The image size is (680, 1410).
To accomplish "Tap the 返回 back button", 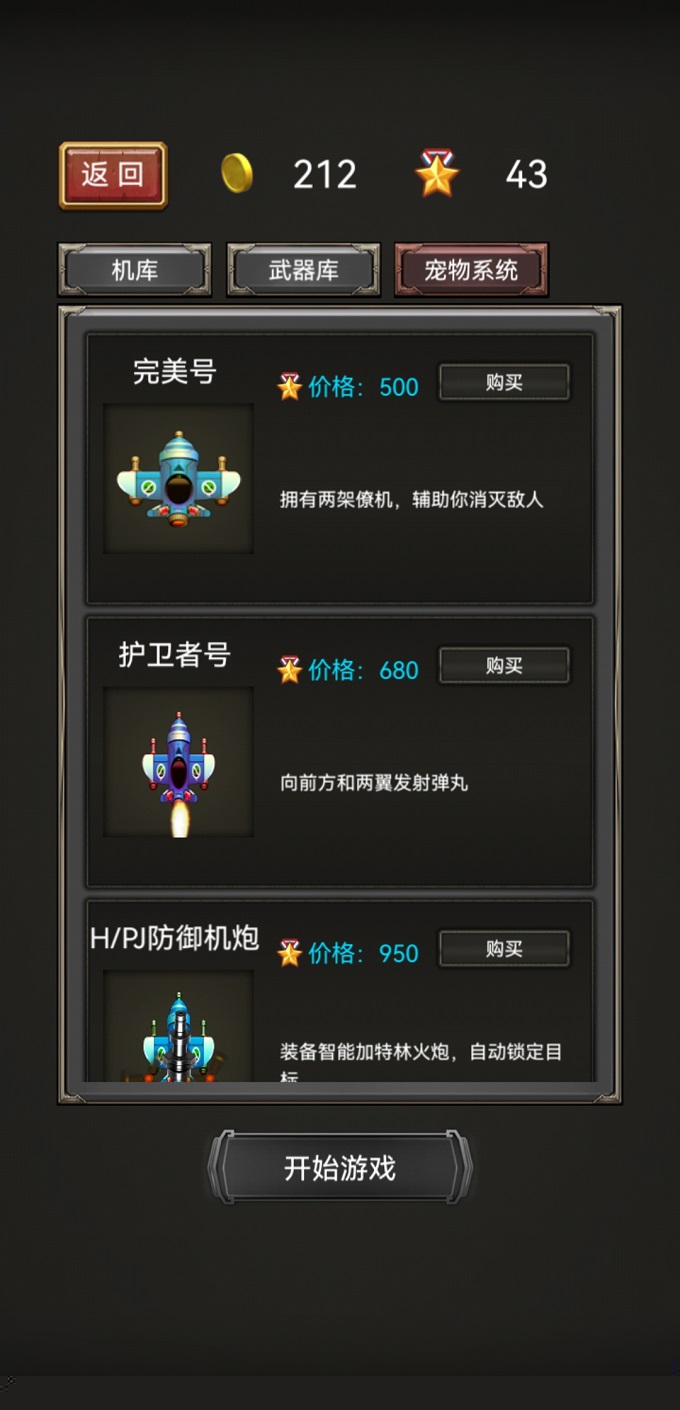I will (x=113, y=175).
